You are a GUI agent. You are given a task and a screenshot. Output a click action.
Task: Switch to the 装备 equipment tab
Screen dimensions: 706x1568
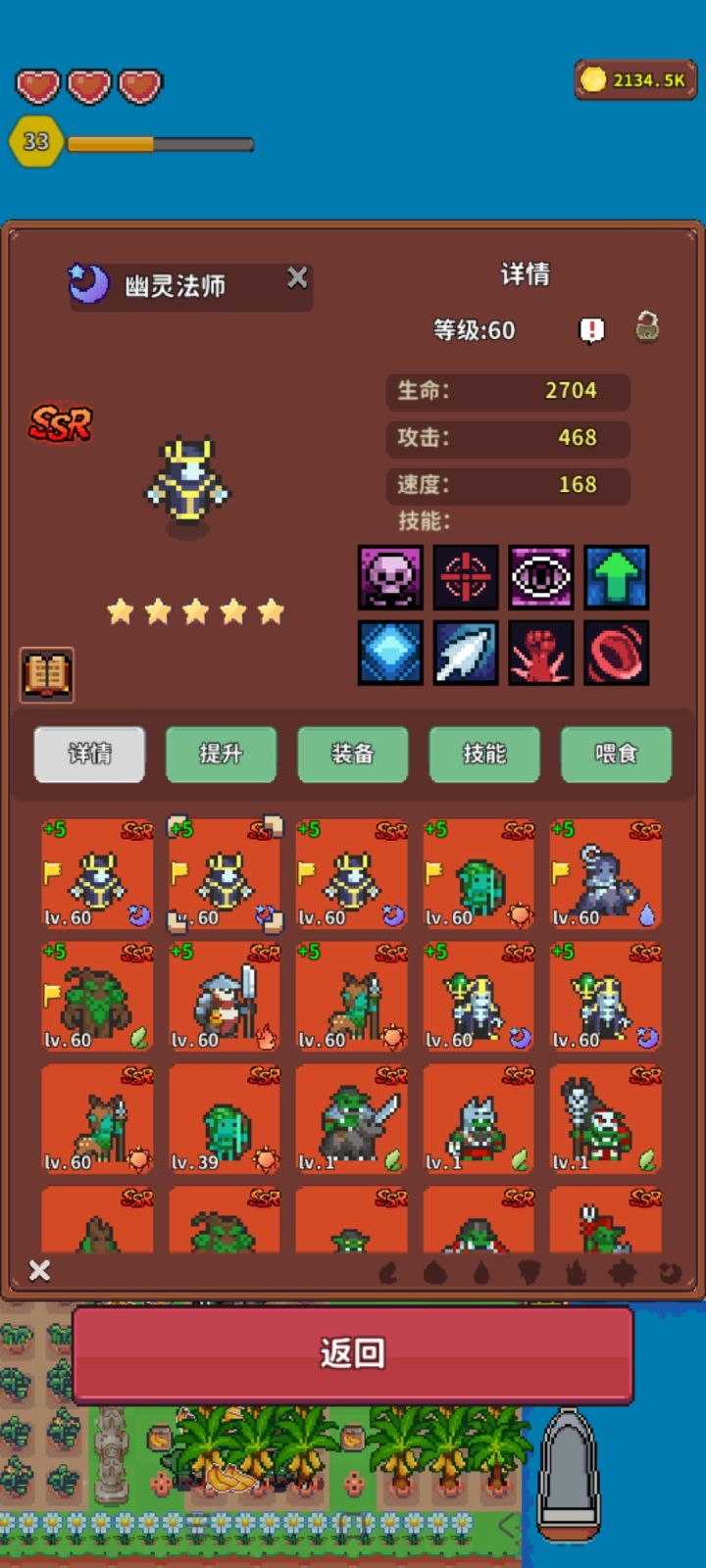click(x=353, y=755)
